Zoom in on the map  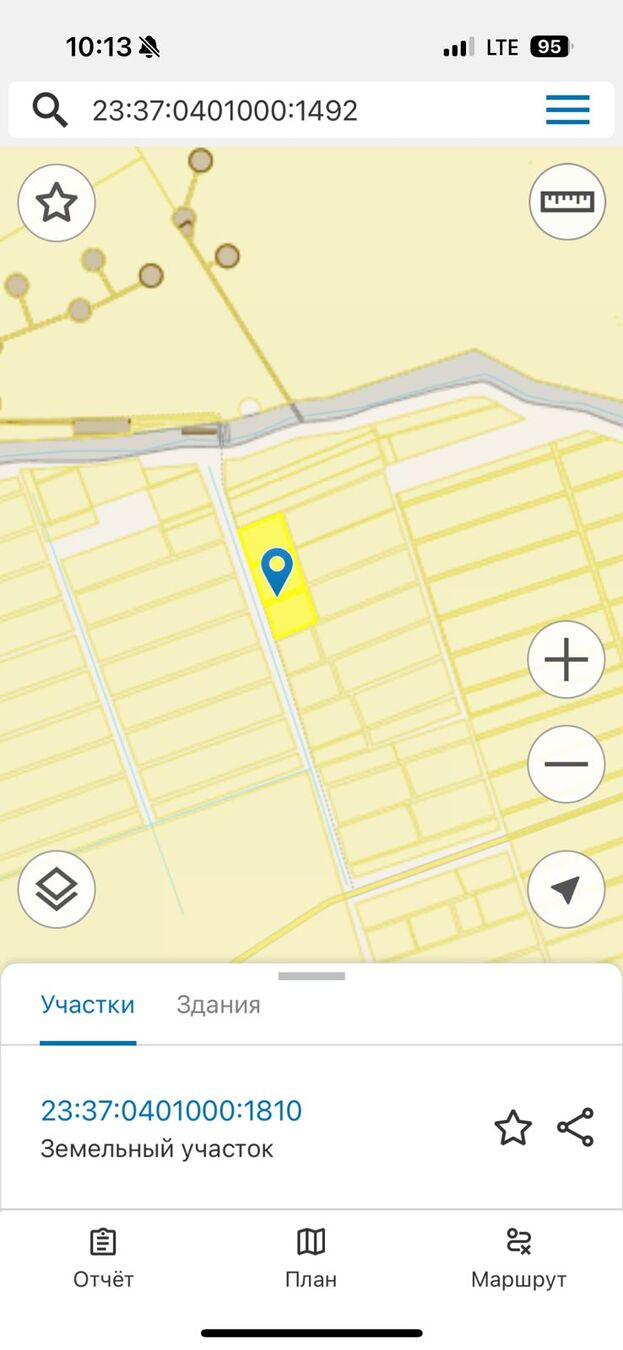(566, 660)
